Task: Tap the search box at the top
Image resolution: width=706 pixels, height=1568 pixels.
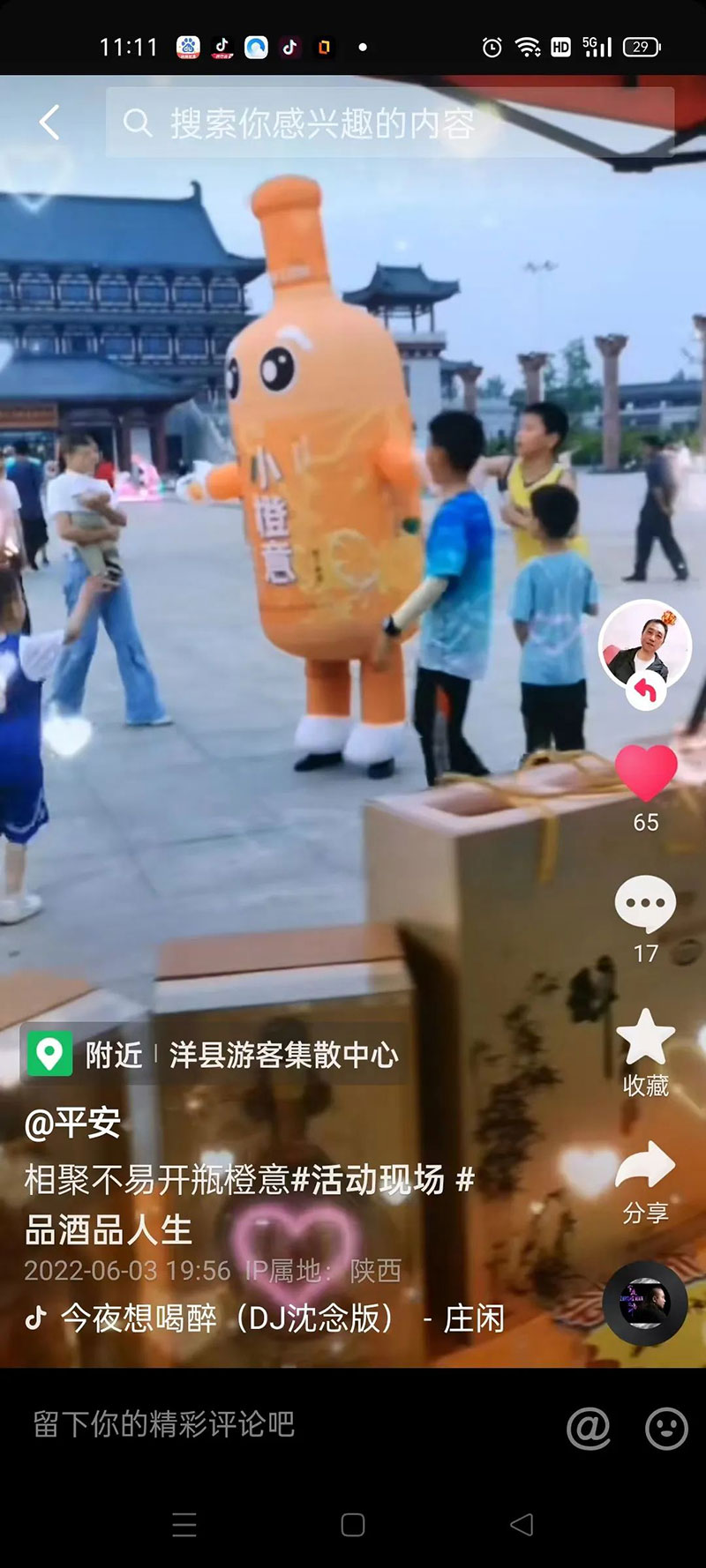Action: pyautogui.click(x=388, y=123)
